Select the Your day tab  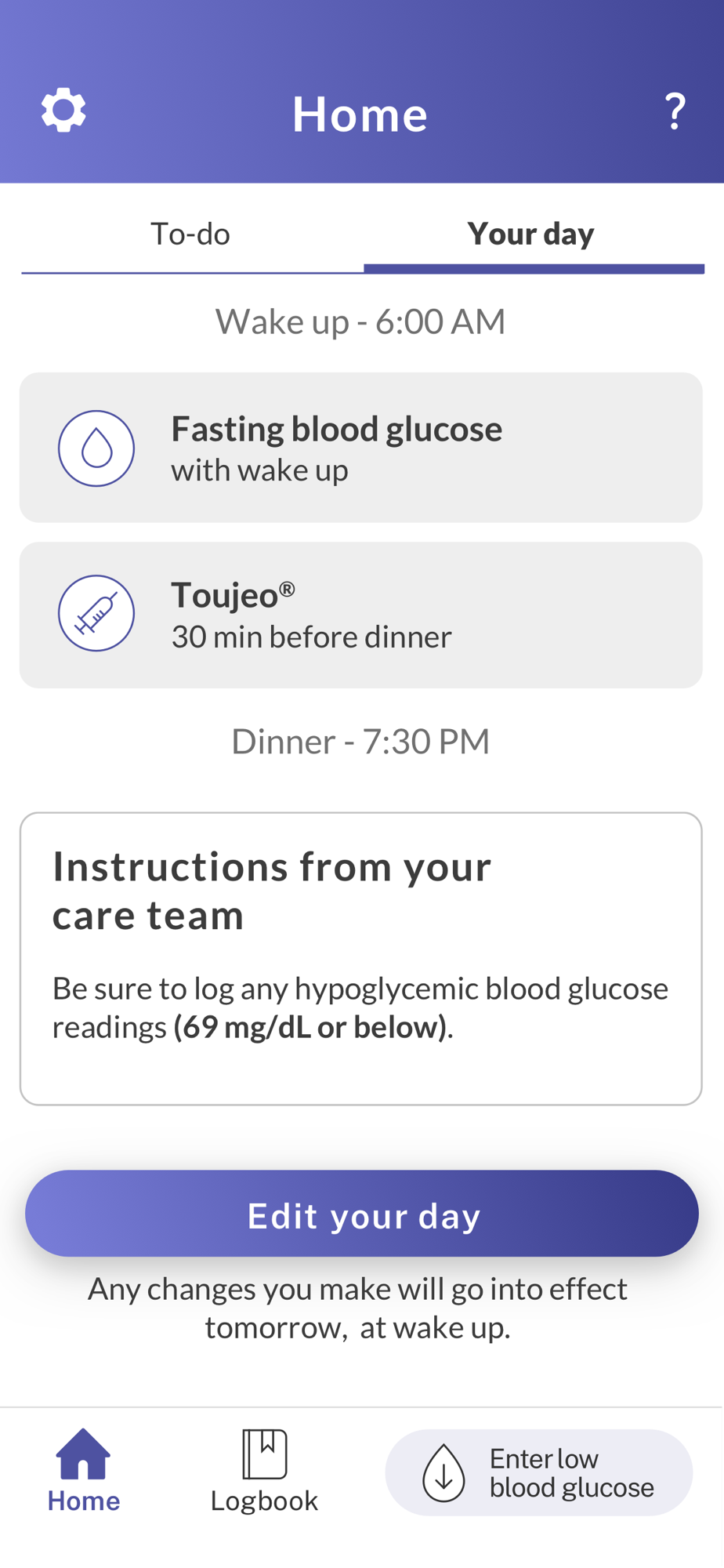click(x=531, y=234)
